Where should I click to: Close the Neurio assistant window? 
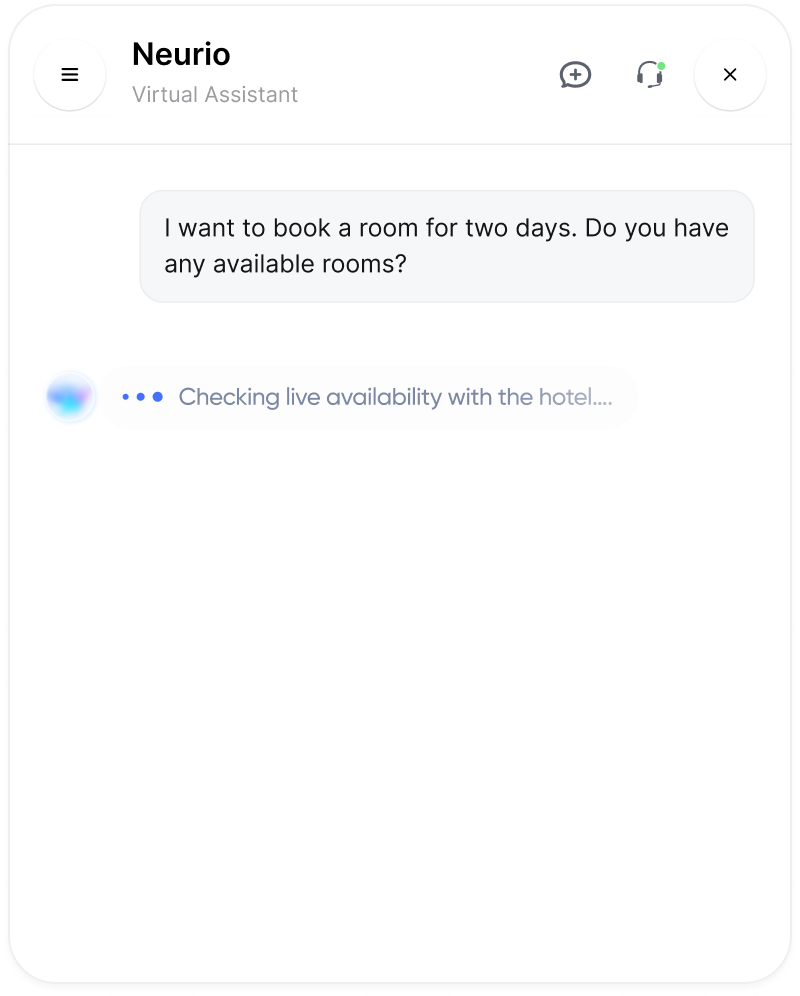pyautogui.click(x=730, y=75)
